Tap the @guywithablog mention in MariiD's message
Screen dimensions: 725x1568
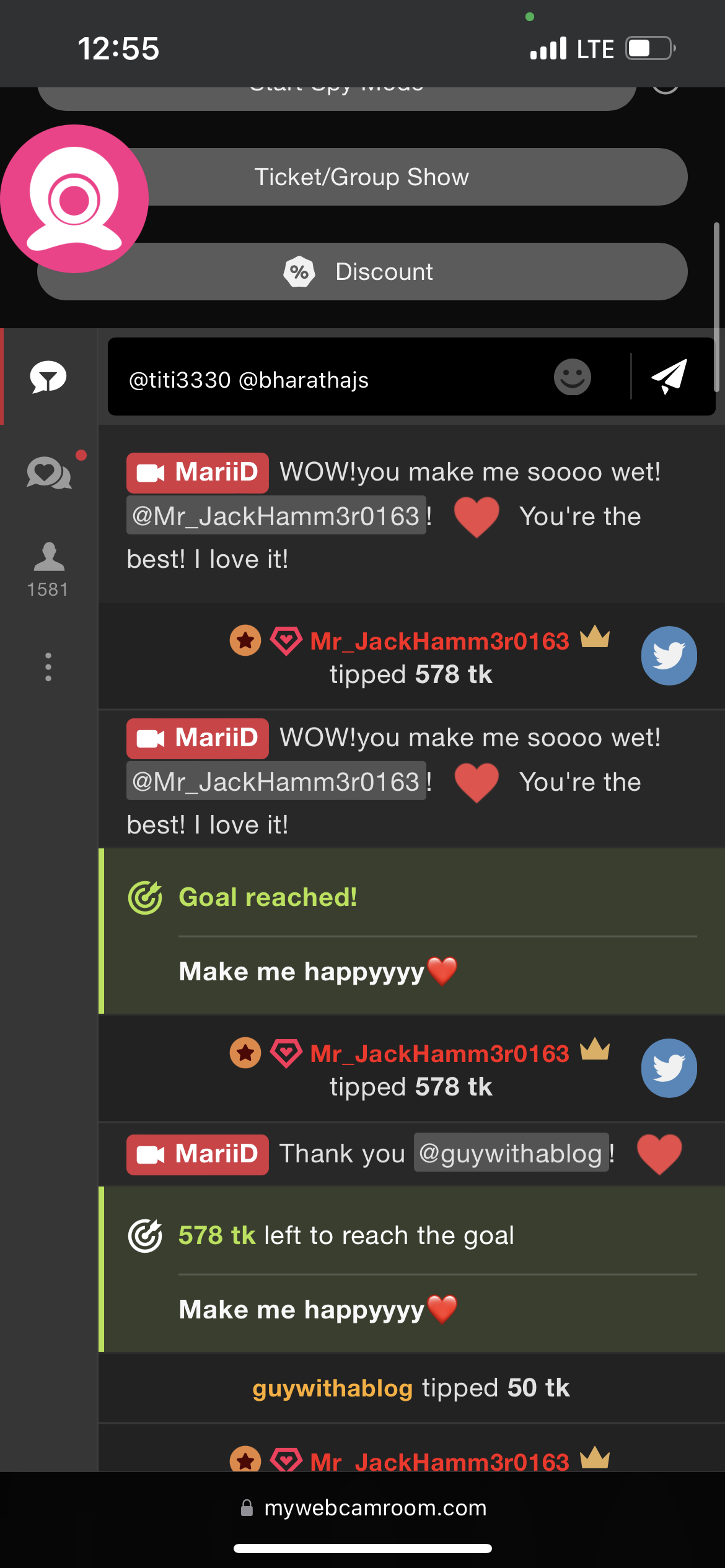pyautogui.click(x=511, y=1154)
